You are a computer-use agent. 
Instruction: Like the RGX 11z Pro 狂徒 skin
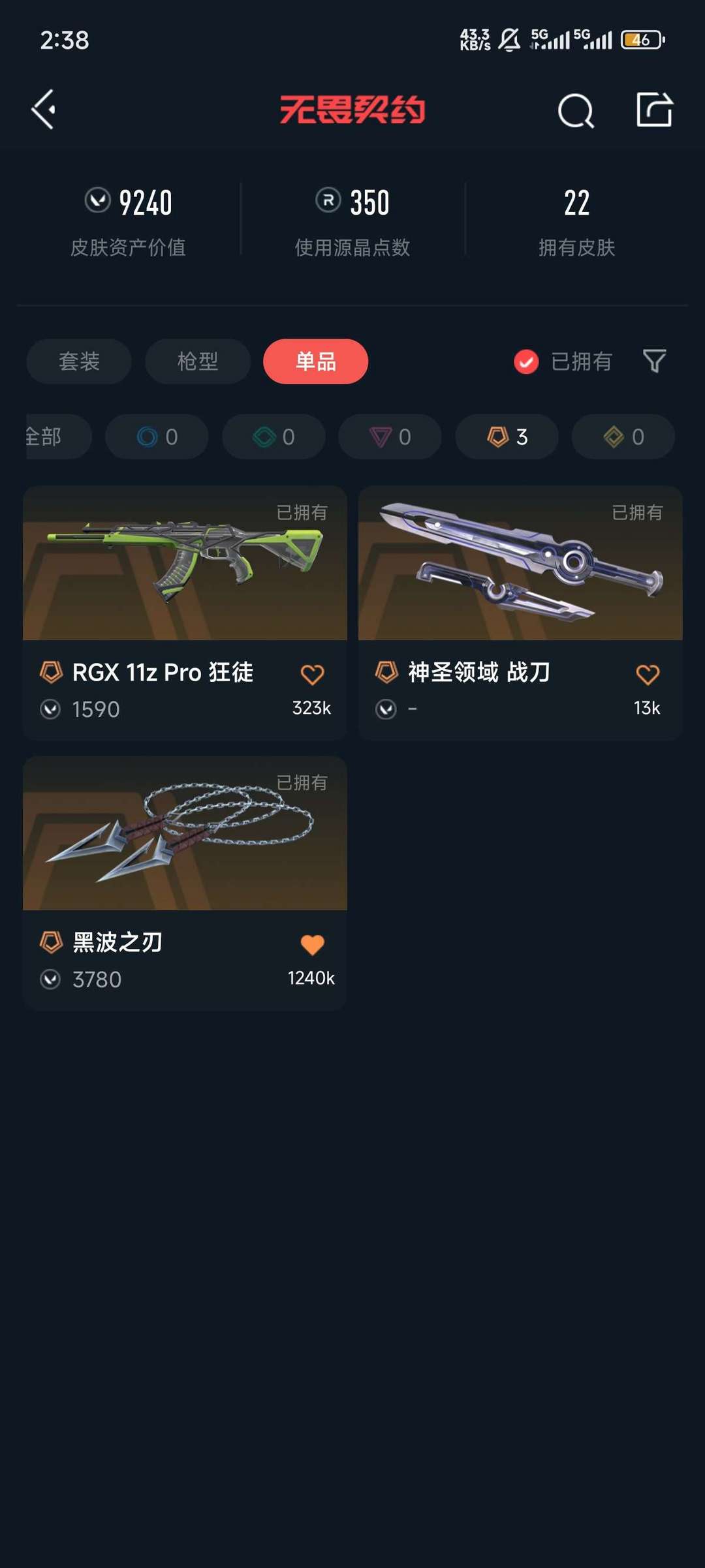312,674
